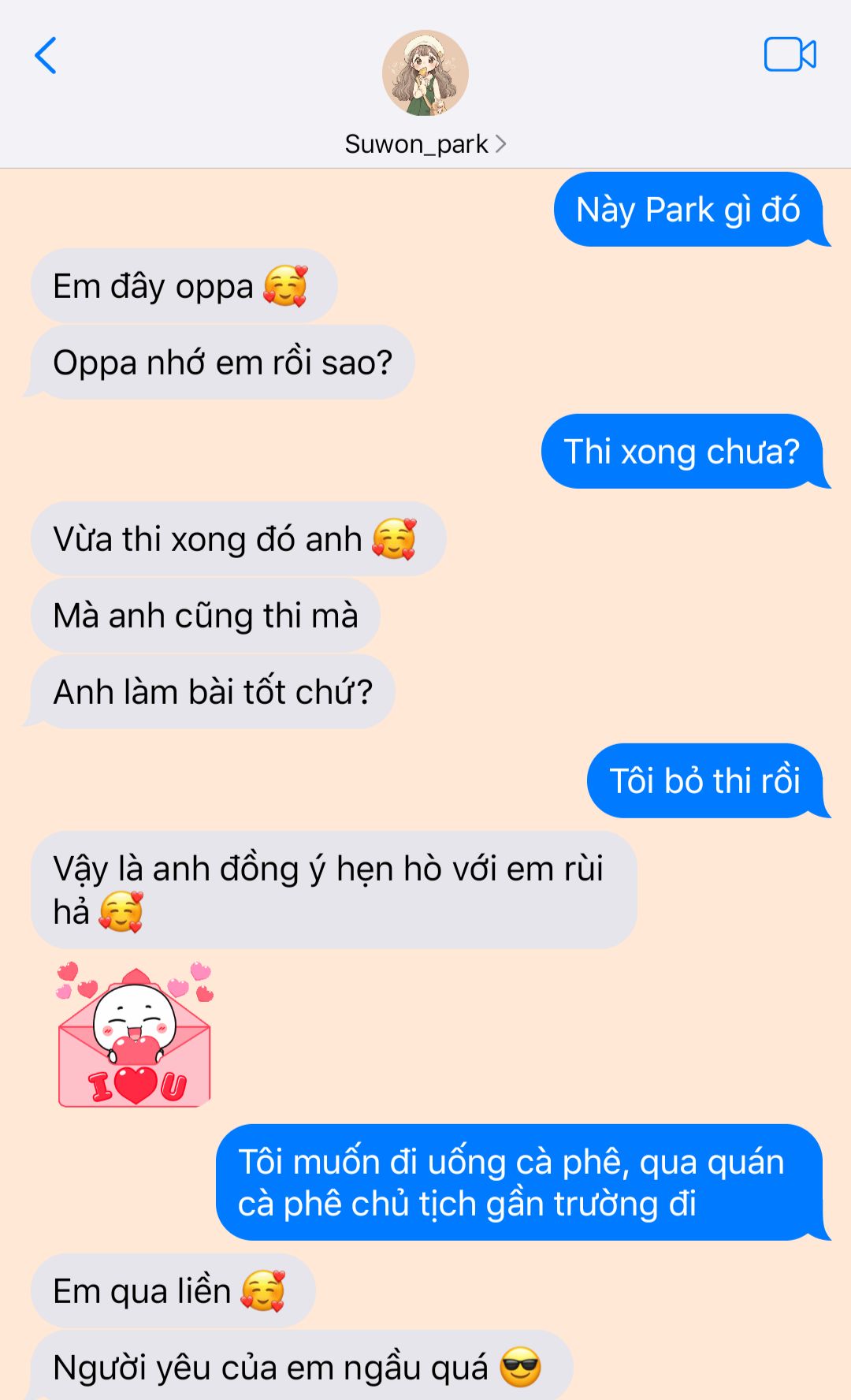Start a video call with Suwon_park
Screen dimensions: 851x1400
(x=790, y=55)
